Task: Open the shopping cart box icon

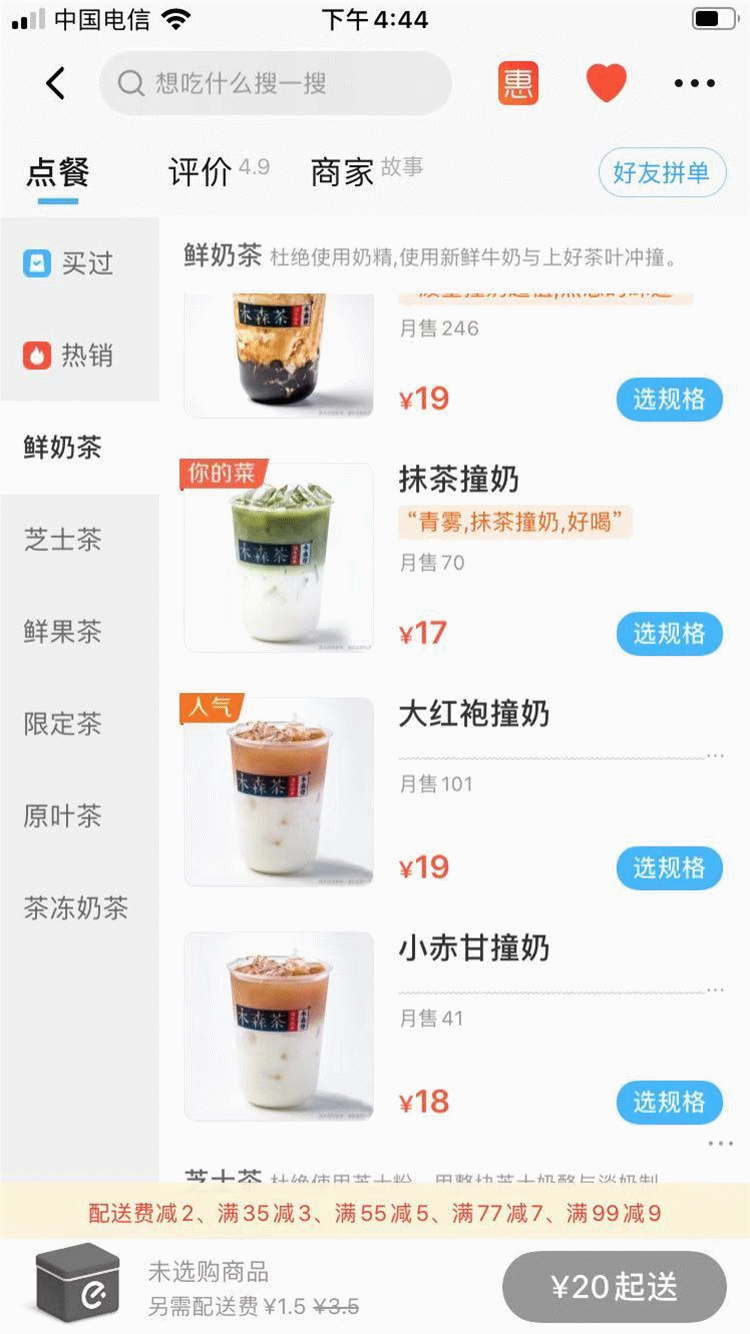Action: tap(78, 1283)
